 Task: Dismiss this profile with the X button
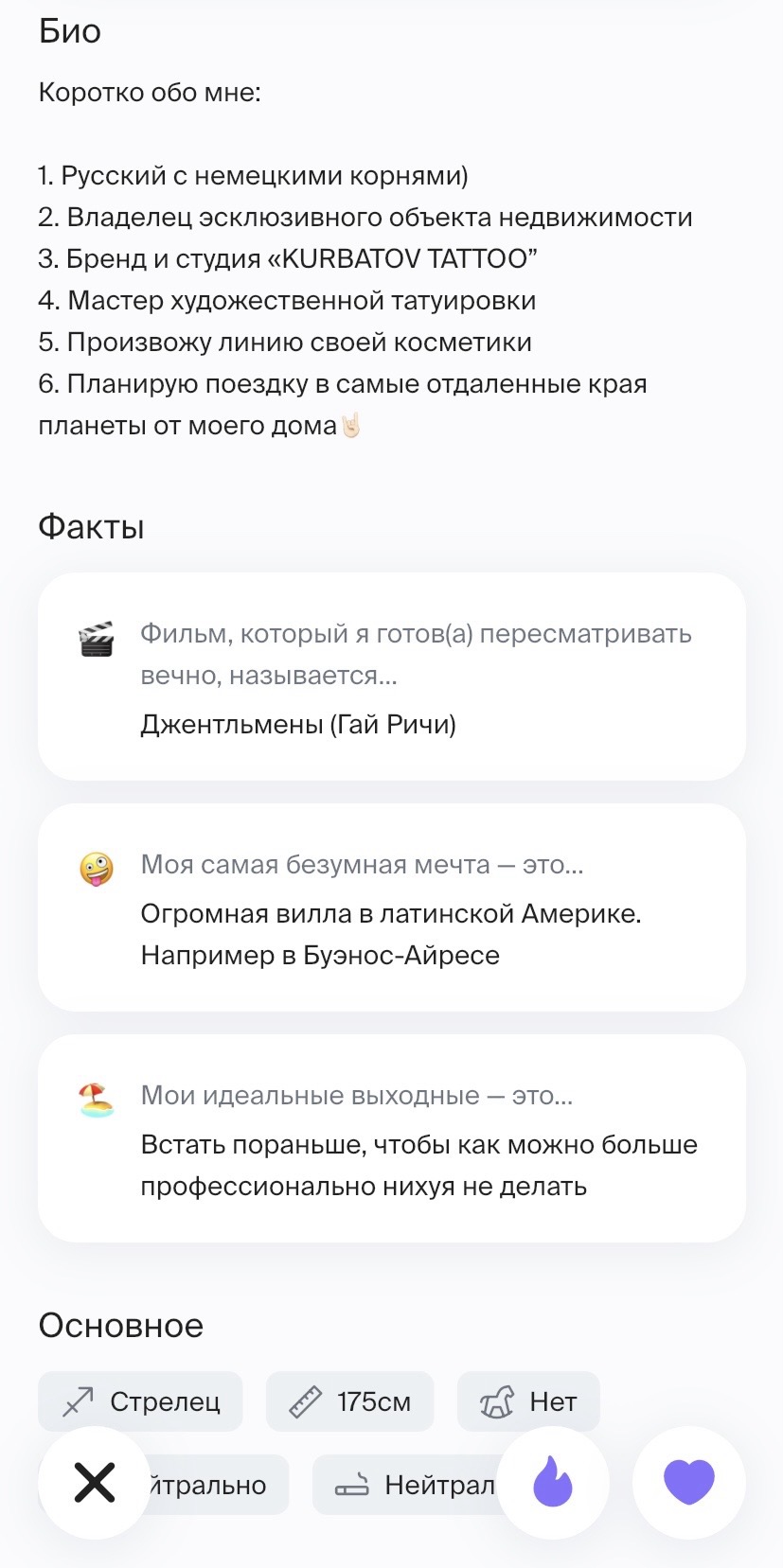(x=95, y=1482)
